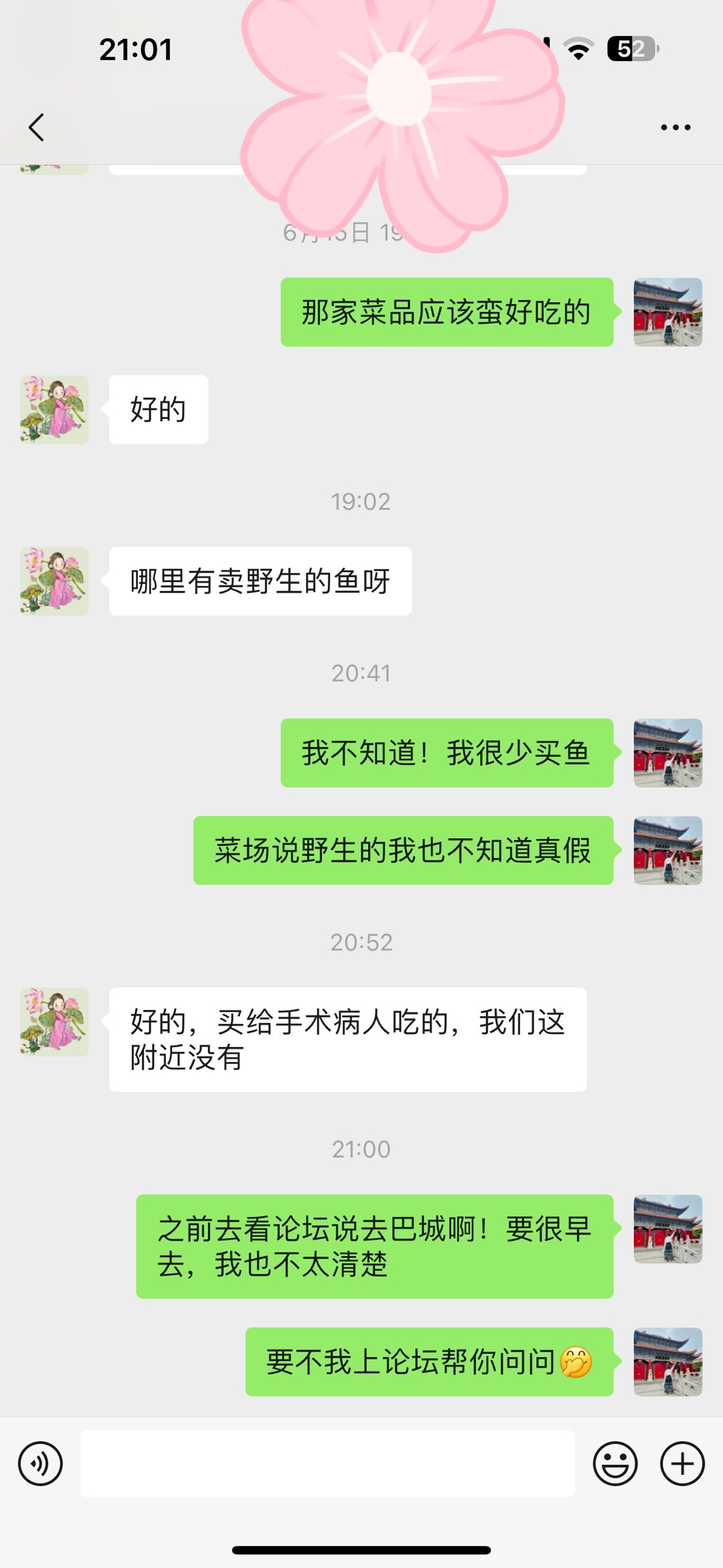Open the plus attachment menu
The width and height of the screenshot is (723, 1568).
click(x=682, y=1464)
